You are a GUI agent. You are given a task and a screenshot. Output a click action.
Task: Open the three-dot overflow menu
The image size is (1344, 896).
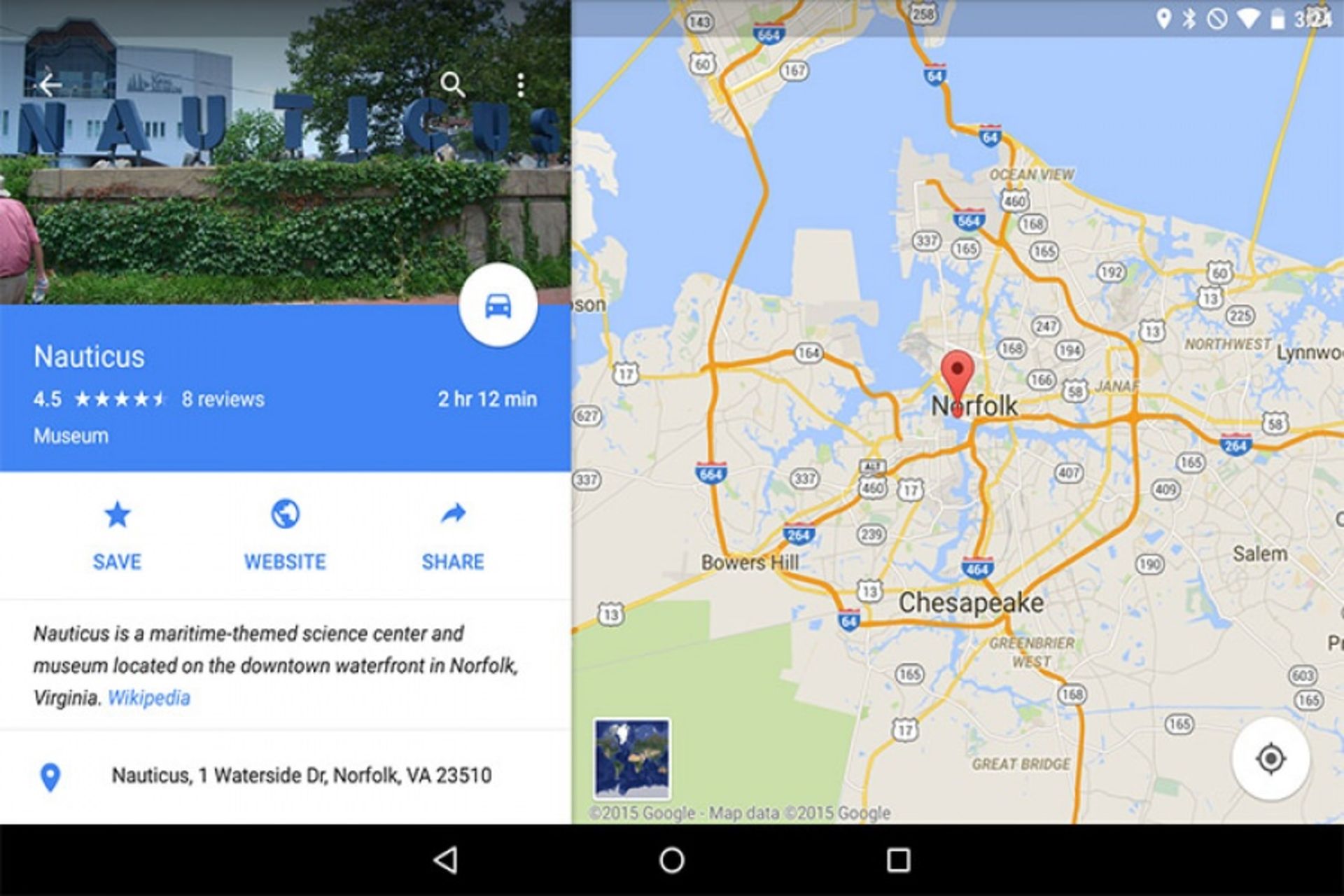(520, 85)
